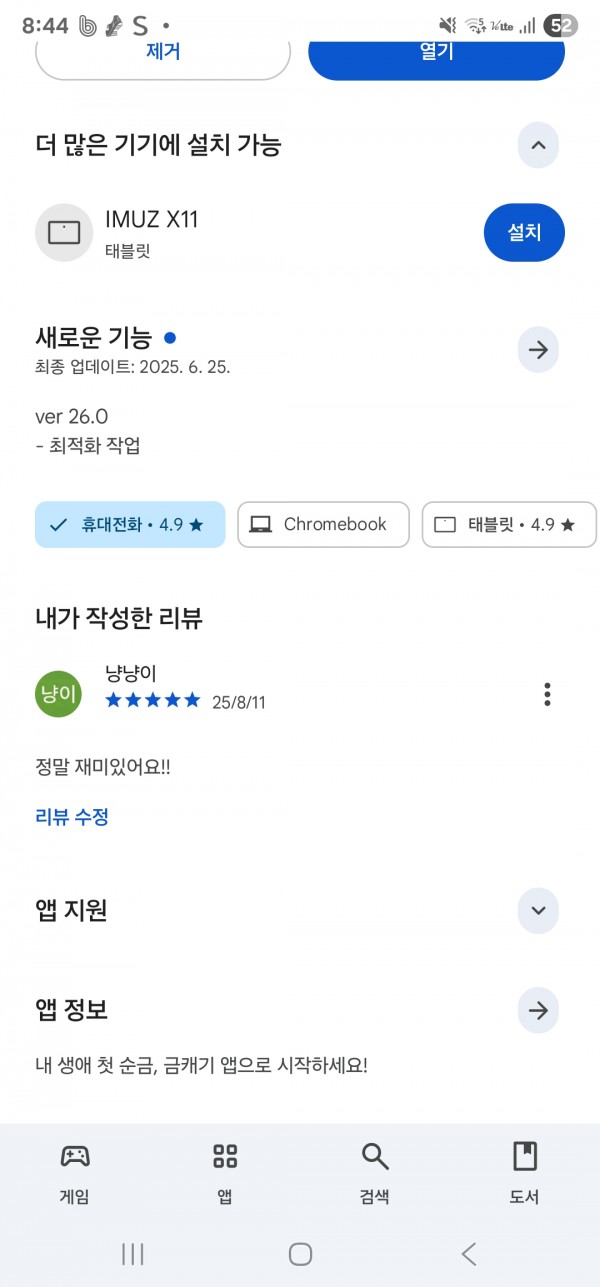Switch to the 검색 tab
The image size is (600, 1287).
[375, 1174]
